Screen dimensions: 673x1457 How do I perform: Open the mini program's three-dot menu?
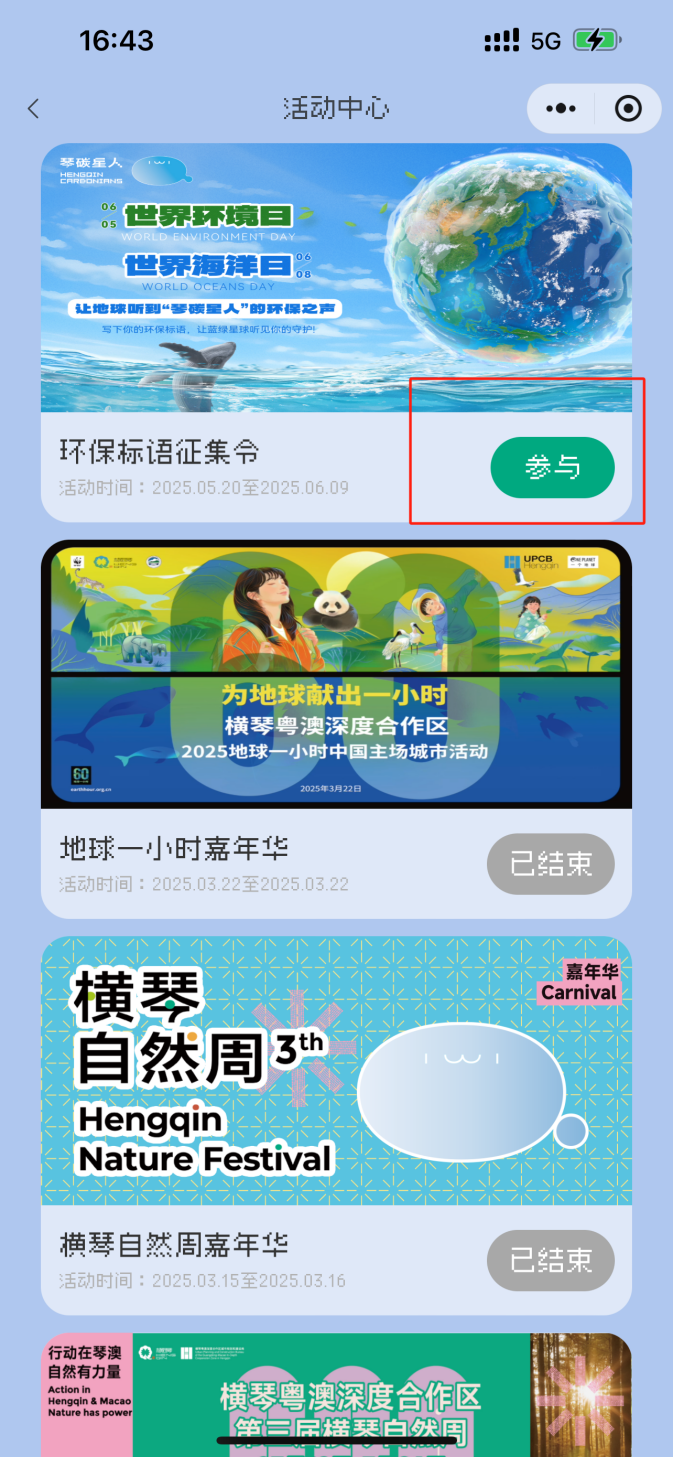tap(560, 108)
